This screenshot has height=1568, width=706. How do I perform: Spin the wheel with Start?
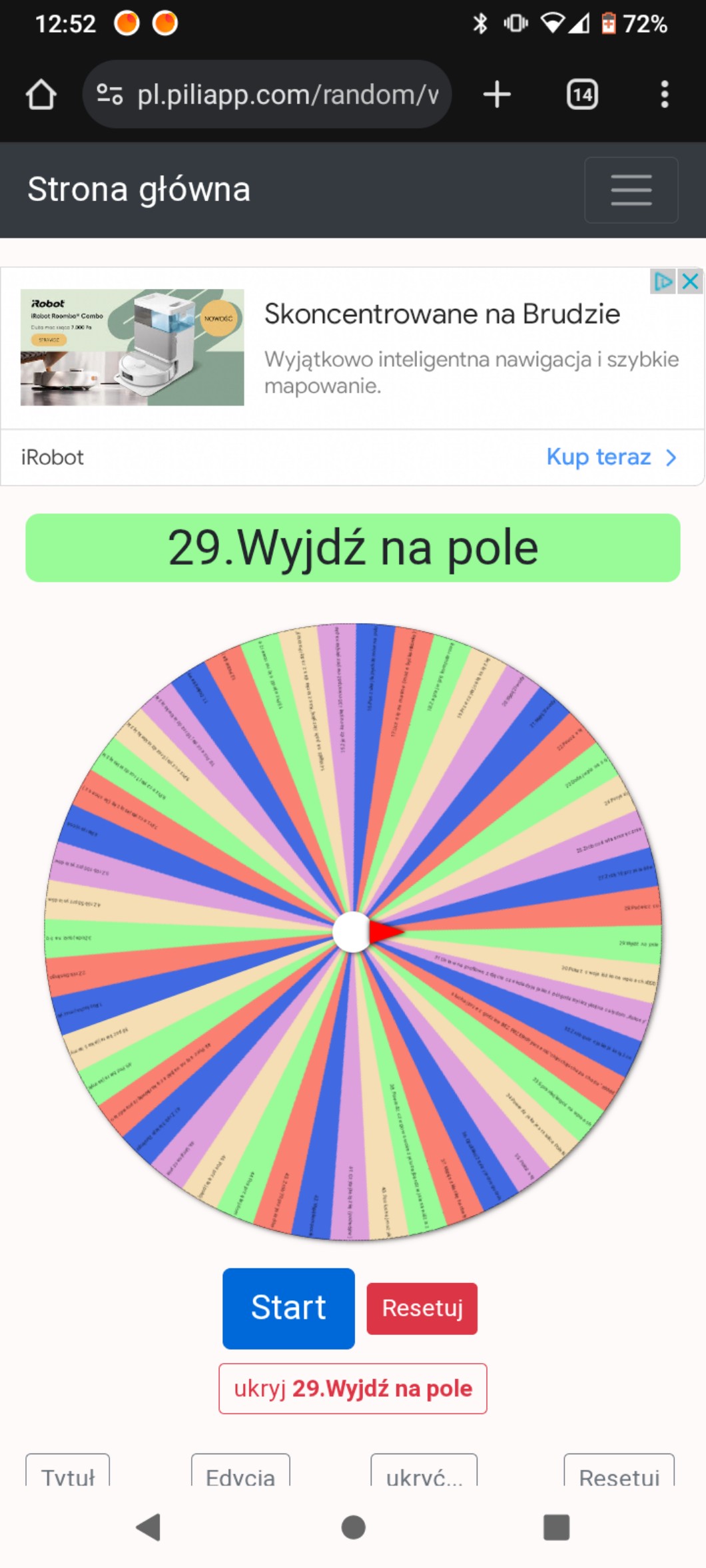pyautogui.click(x=288, y=1308)
